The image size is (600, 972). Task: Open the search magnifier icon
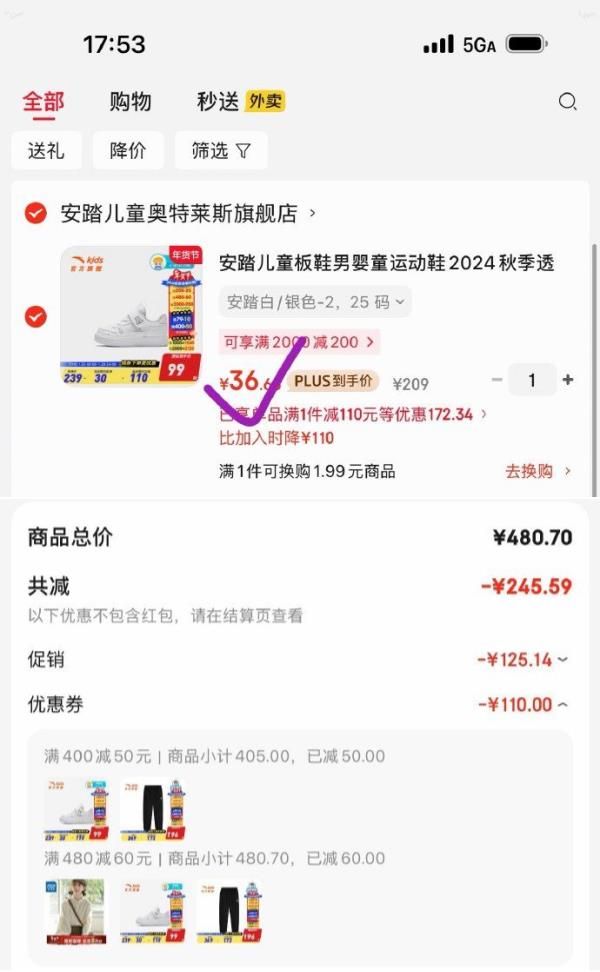(567, 101)
